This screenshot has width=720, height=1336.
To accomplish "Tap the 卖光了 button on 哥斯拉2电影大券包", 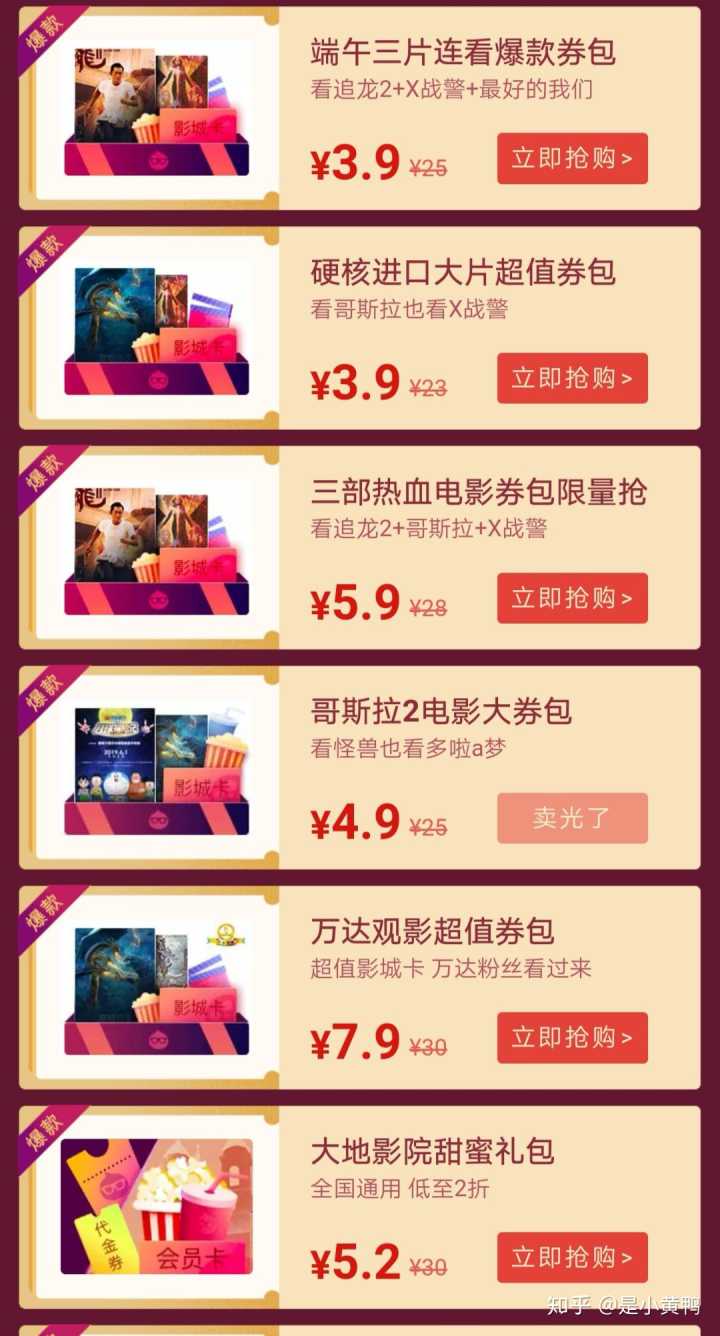I will click(572, 818).
